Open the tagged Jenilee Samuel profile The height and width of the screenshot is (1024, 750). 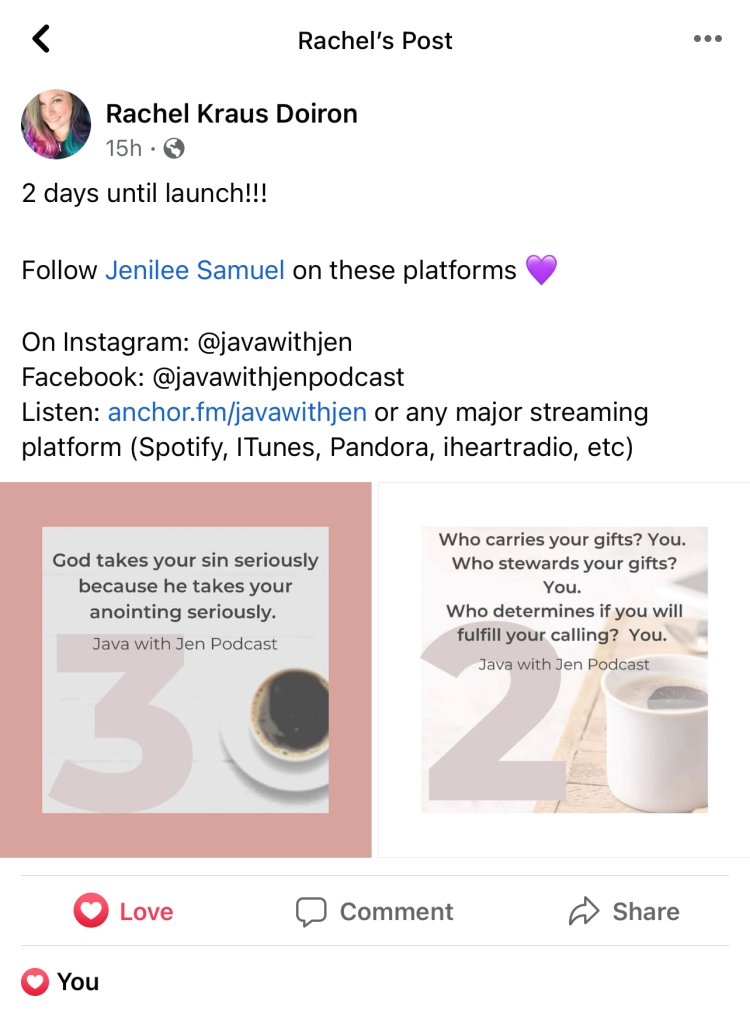click(x=195, y=270)
